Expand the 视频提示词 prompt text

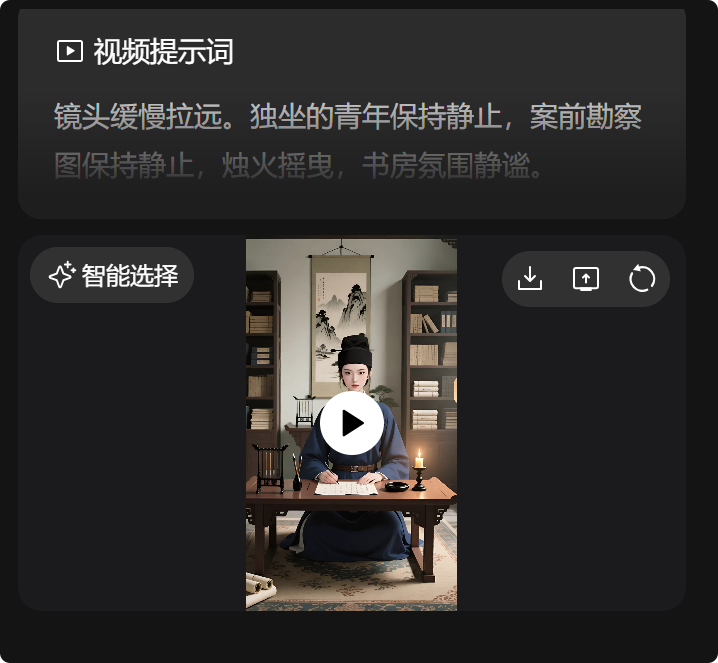(350, 141)
